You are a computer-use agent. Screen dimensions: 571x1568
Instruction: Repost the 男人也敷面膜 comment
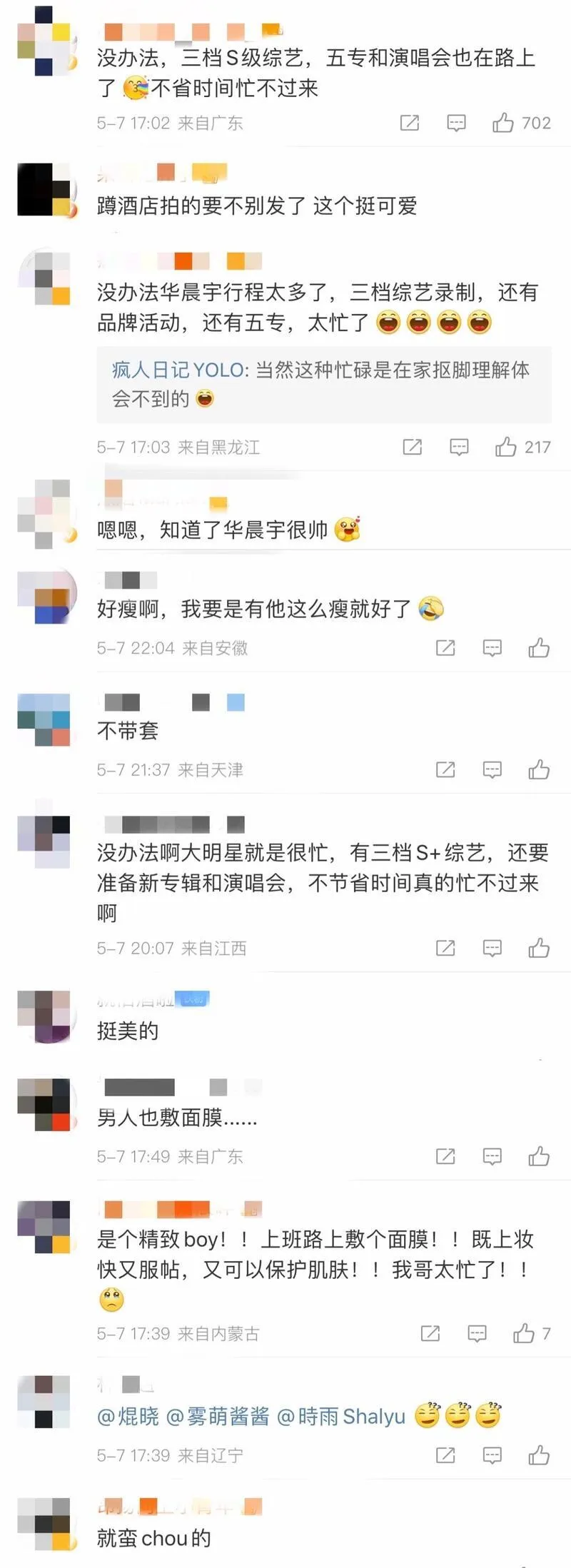click(445, 1156)
